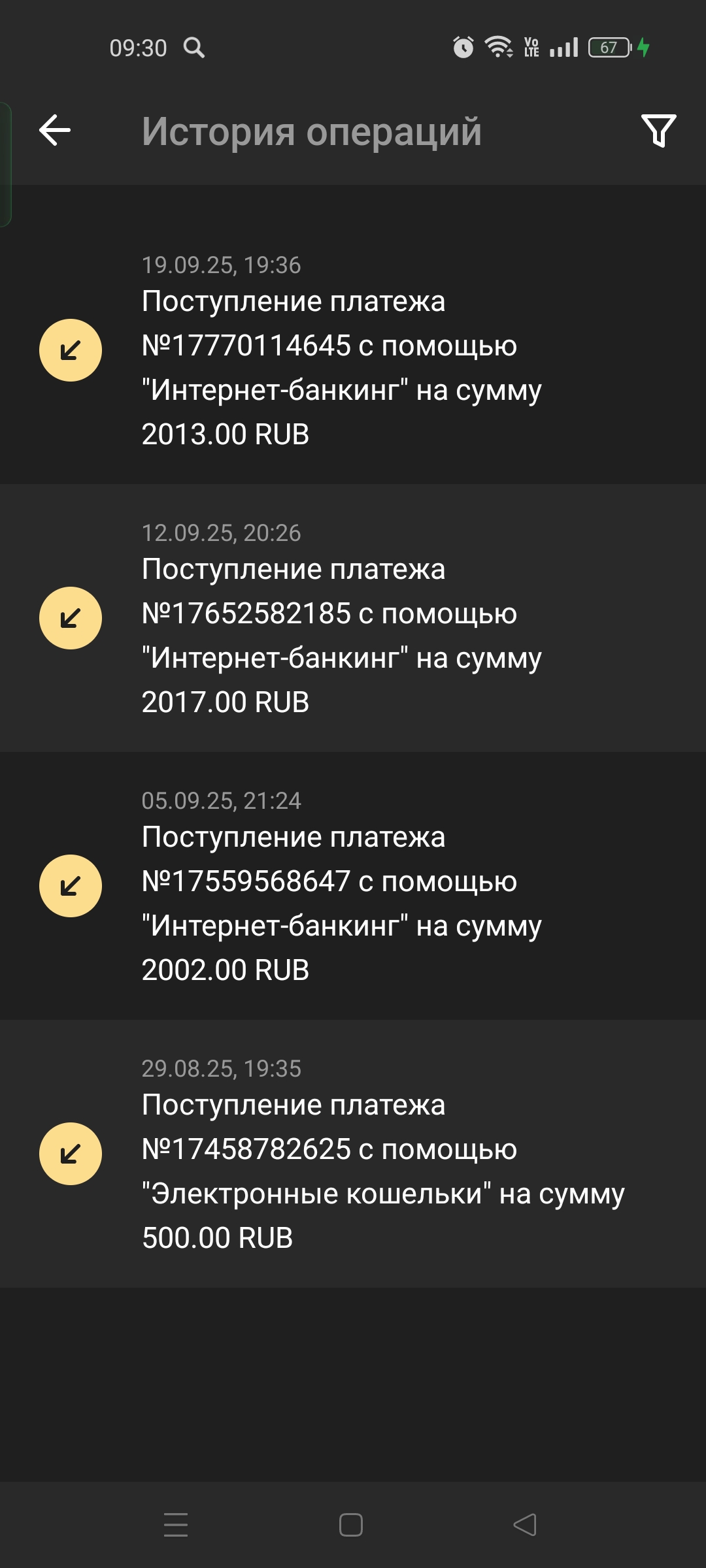Open the operations filter
Image resolution: width=706 pixels, height=1568 pixels.
pos(658,131)
